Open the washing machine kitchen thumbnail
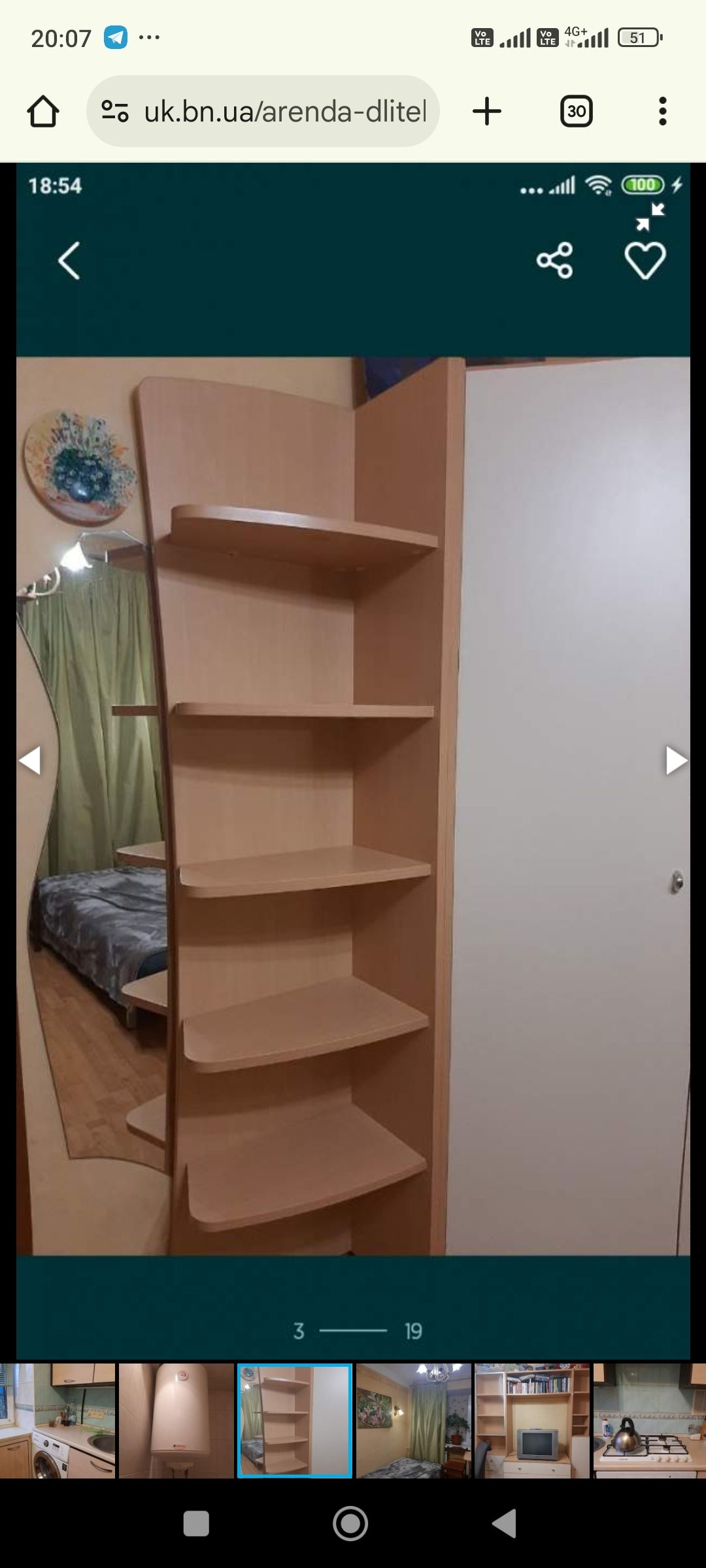 coord(58,1420)
